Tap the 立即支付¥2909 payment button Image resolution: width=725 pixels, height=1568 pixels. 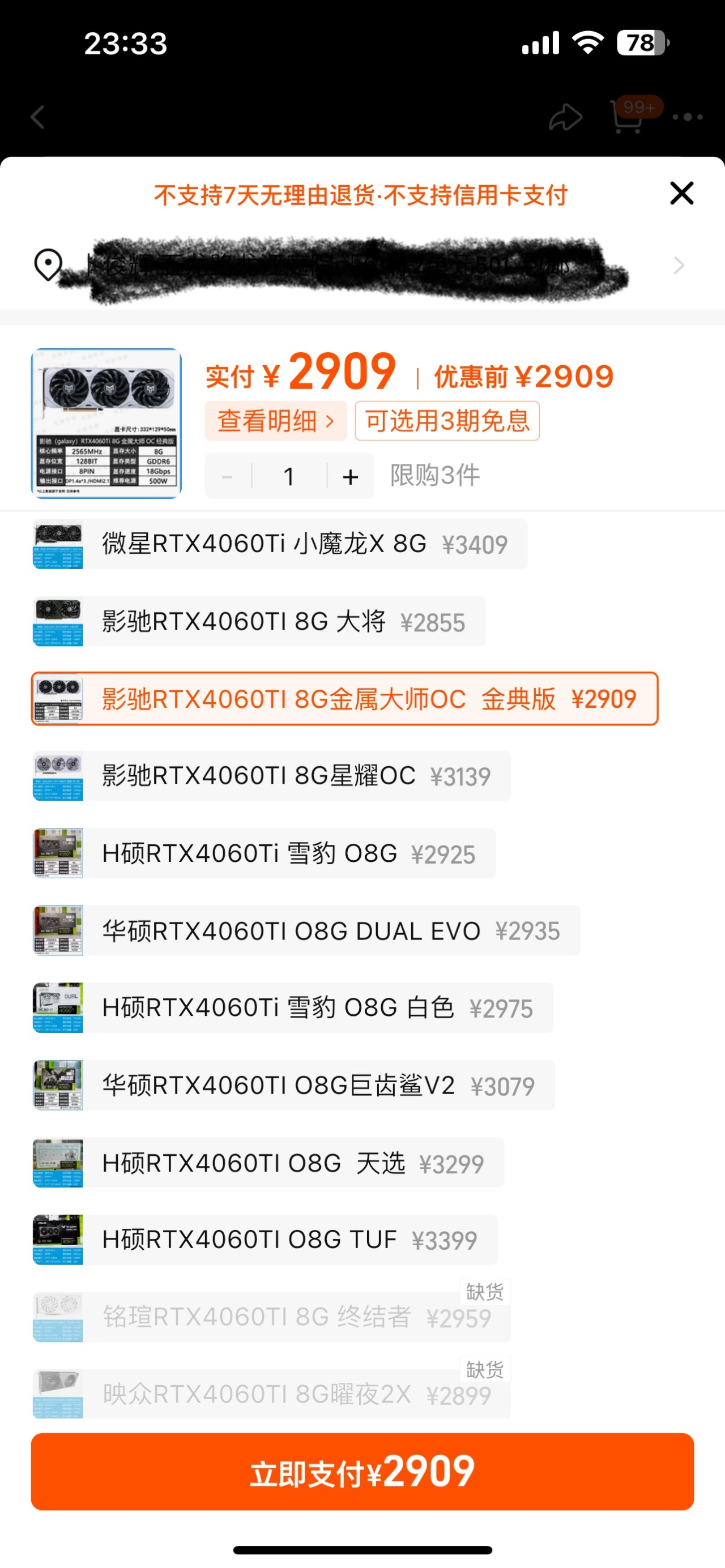(x=362, y=1471)
